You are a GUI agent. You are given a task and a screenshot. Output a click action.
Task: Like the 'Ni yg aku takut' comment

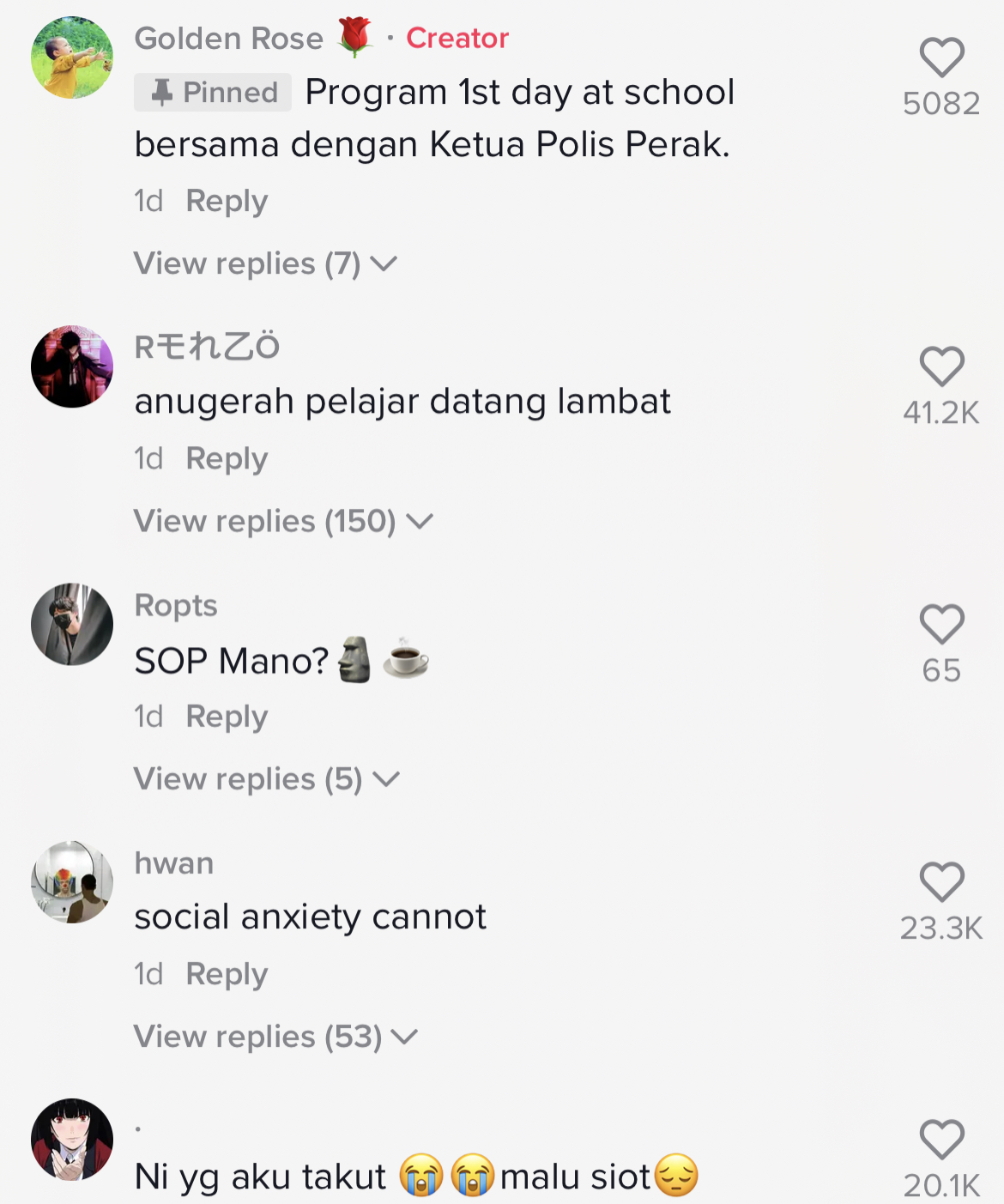(941, 1140)
